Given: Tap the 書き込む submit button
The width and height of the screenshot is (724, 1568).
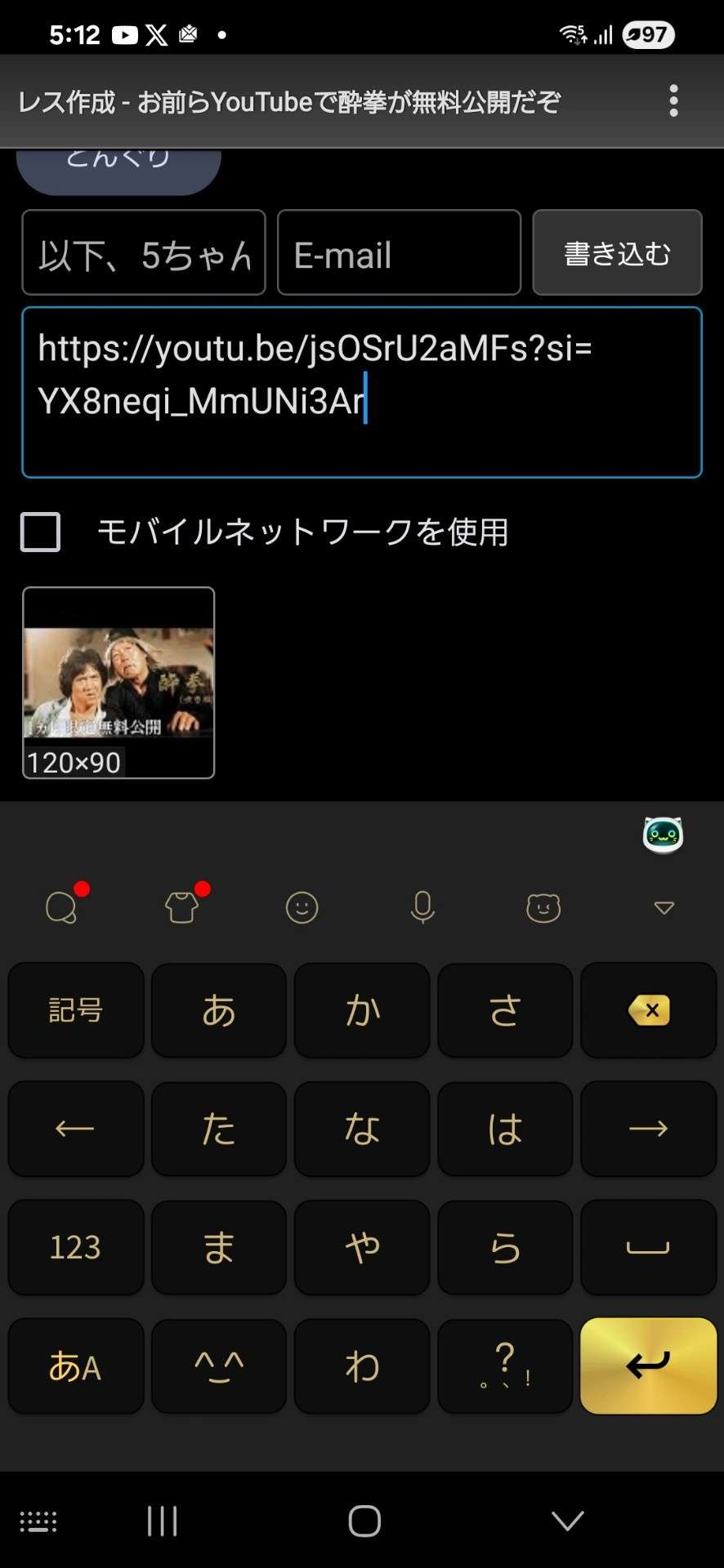Looking at the screenshot, I should coord(617,253).
